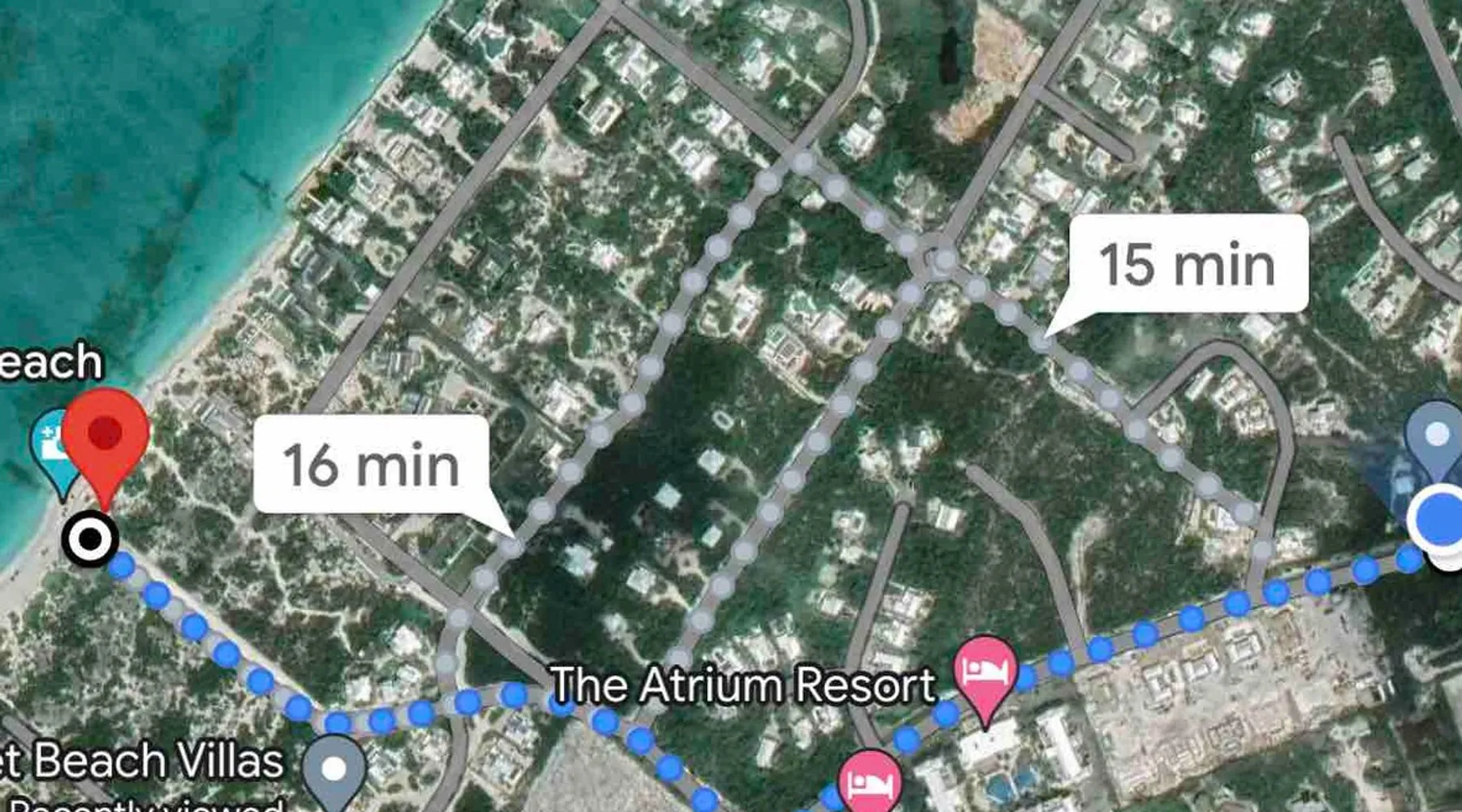1462x812 pixels.
Task: Open the Beach Villas recently viewed pin
Action: [x=334, y=767]
